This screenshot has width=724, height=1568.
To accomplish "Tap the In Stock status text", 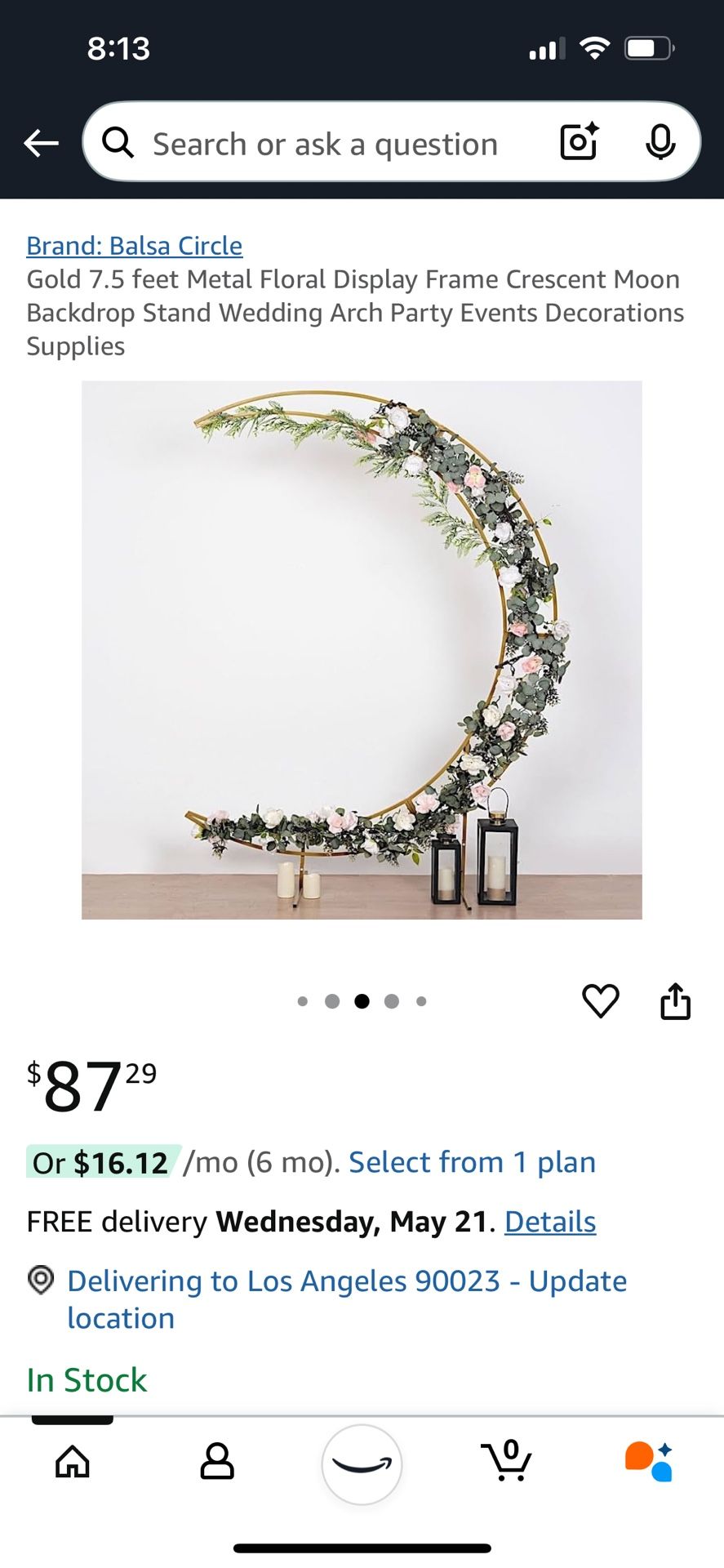I will 86,1379.
